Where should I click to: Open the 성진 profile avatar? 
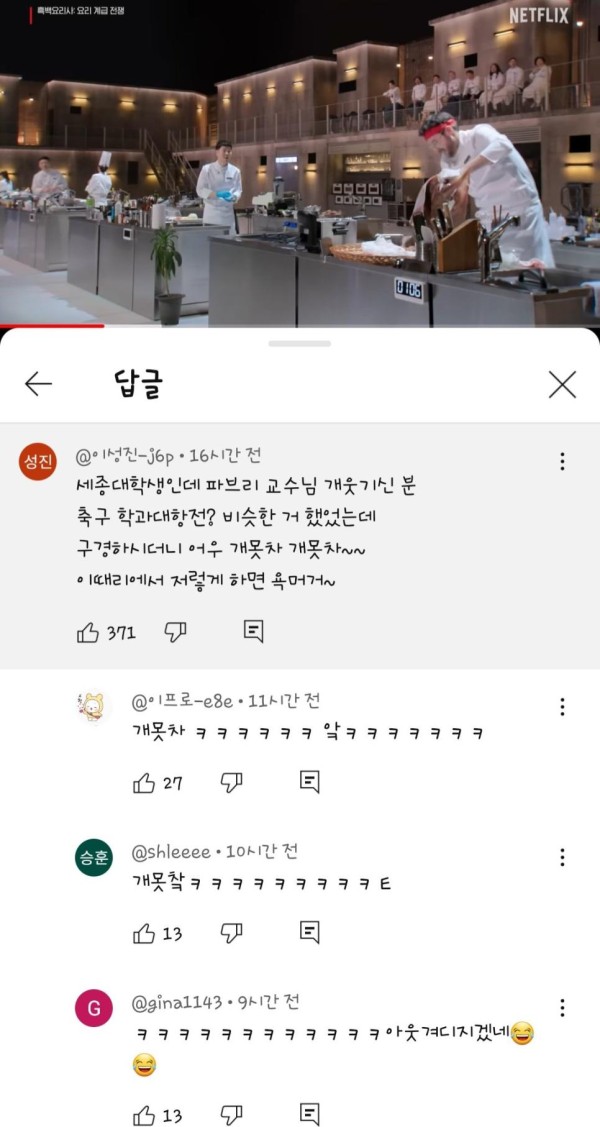coord(38,461)
